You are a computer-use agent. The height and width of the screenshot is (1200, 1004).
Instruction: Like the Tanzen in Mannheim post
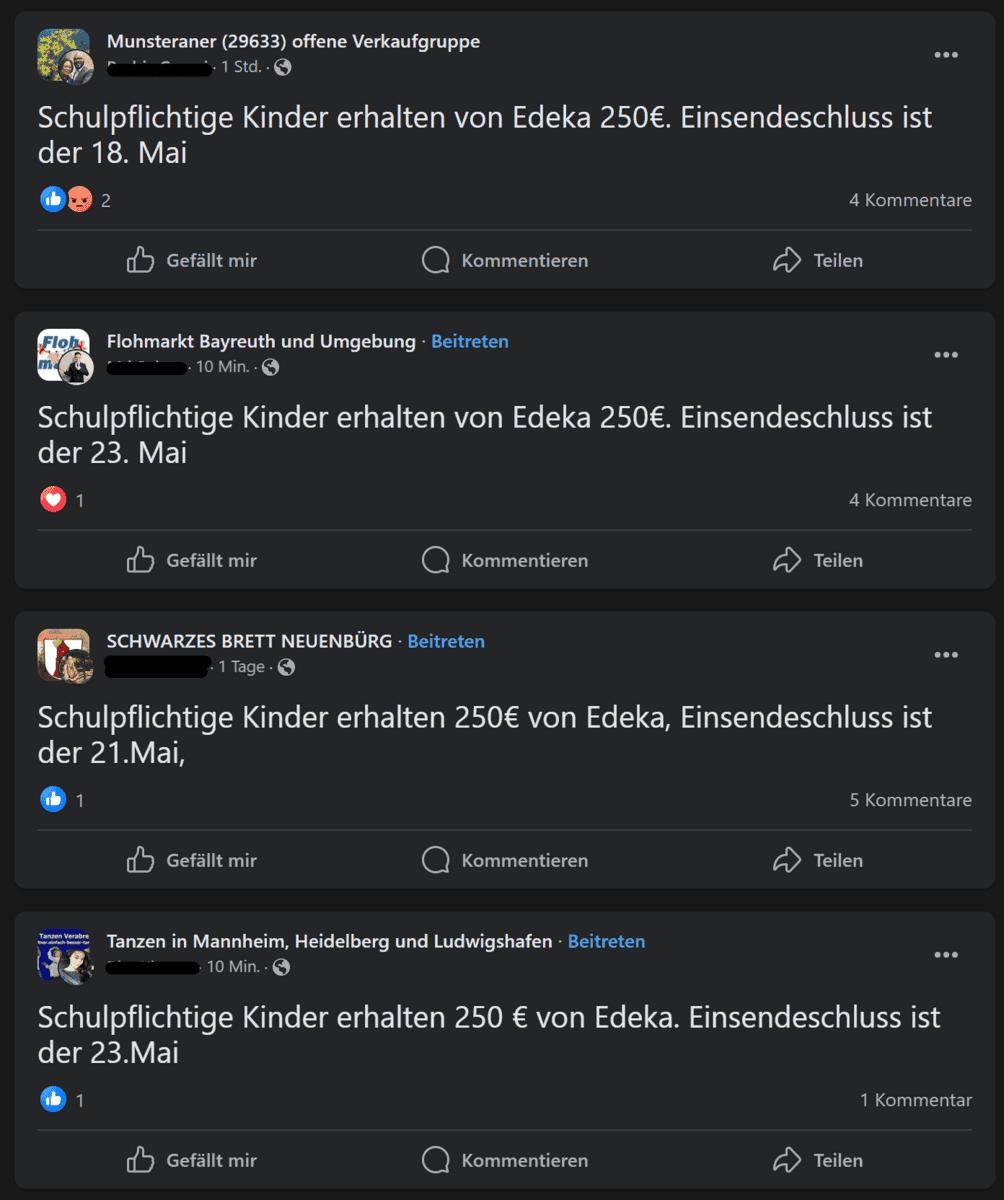(x=191, y=1160)
